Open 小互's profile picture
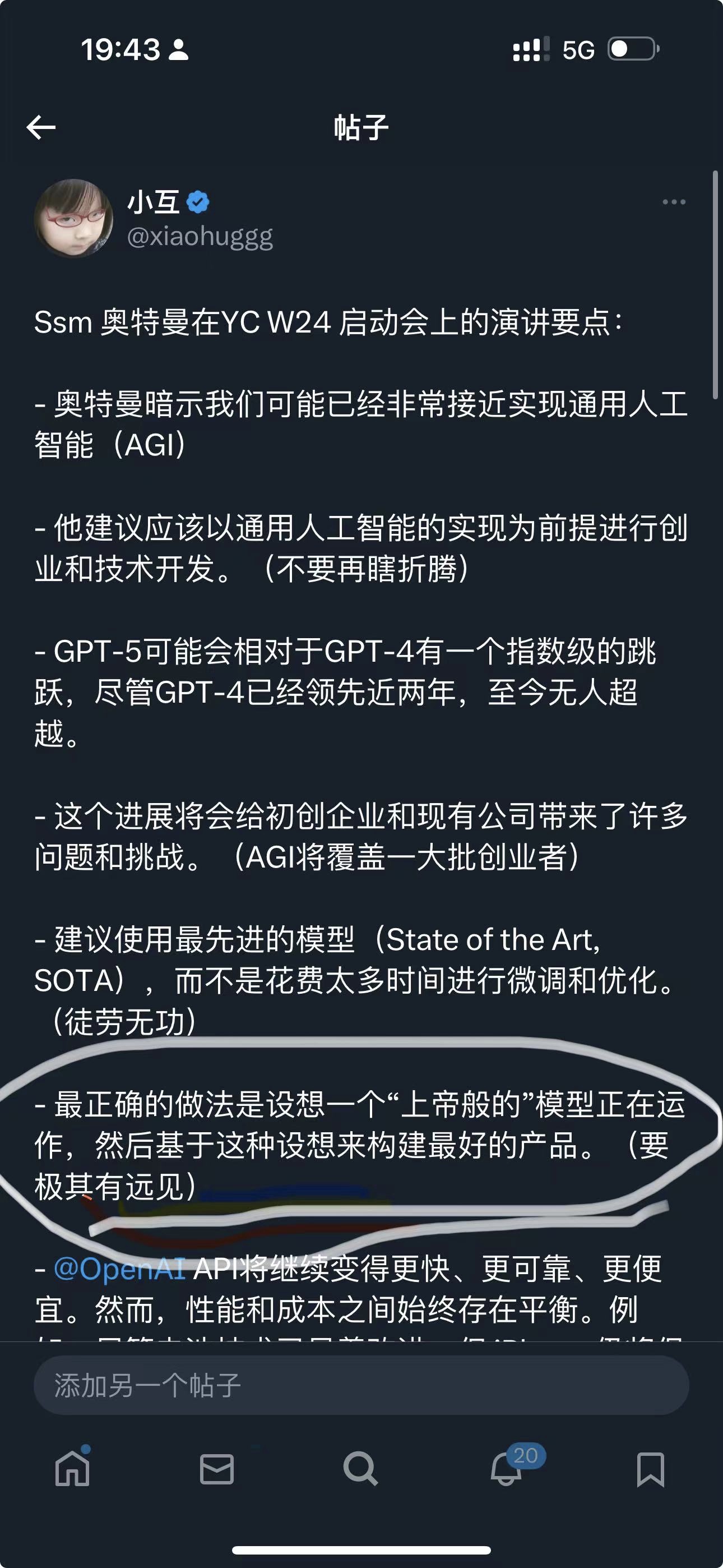The height and width of the screenshot is (1568, 723). point(73,218)
